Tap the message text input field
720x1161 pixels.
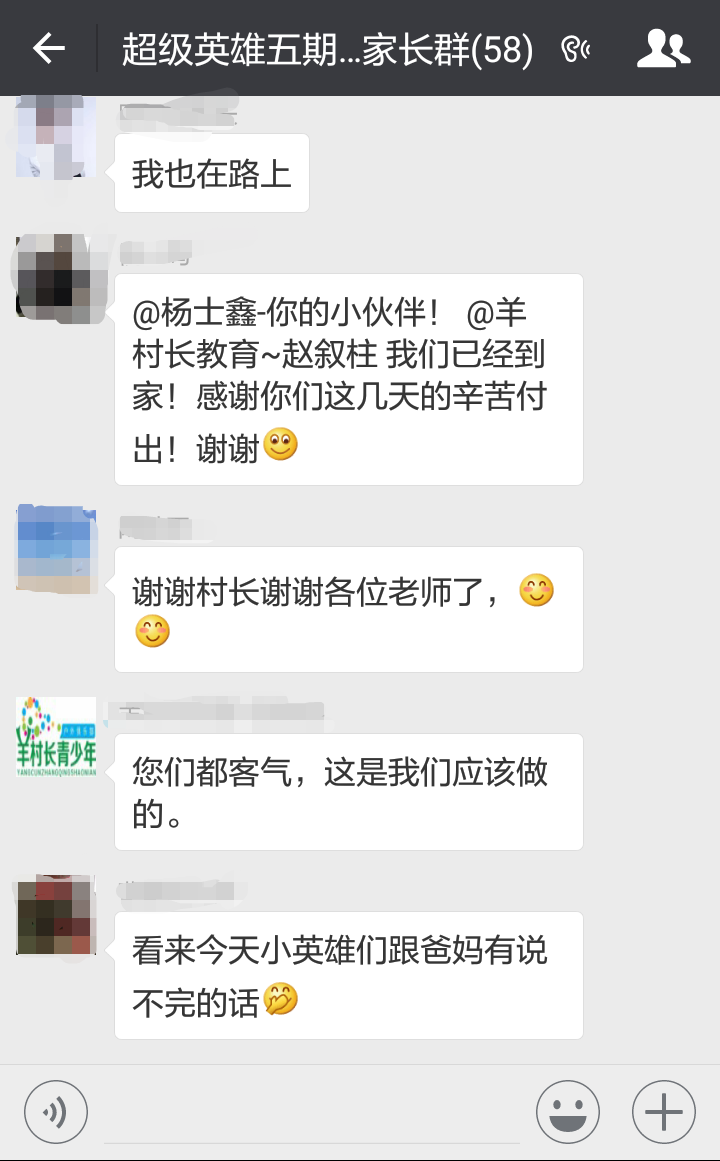[x=311, y=1112]
